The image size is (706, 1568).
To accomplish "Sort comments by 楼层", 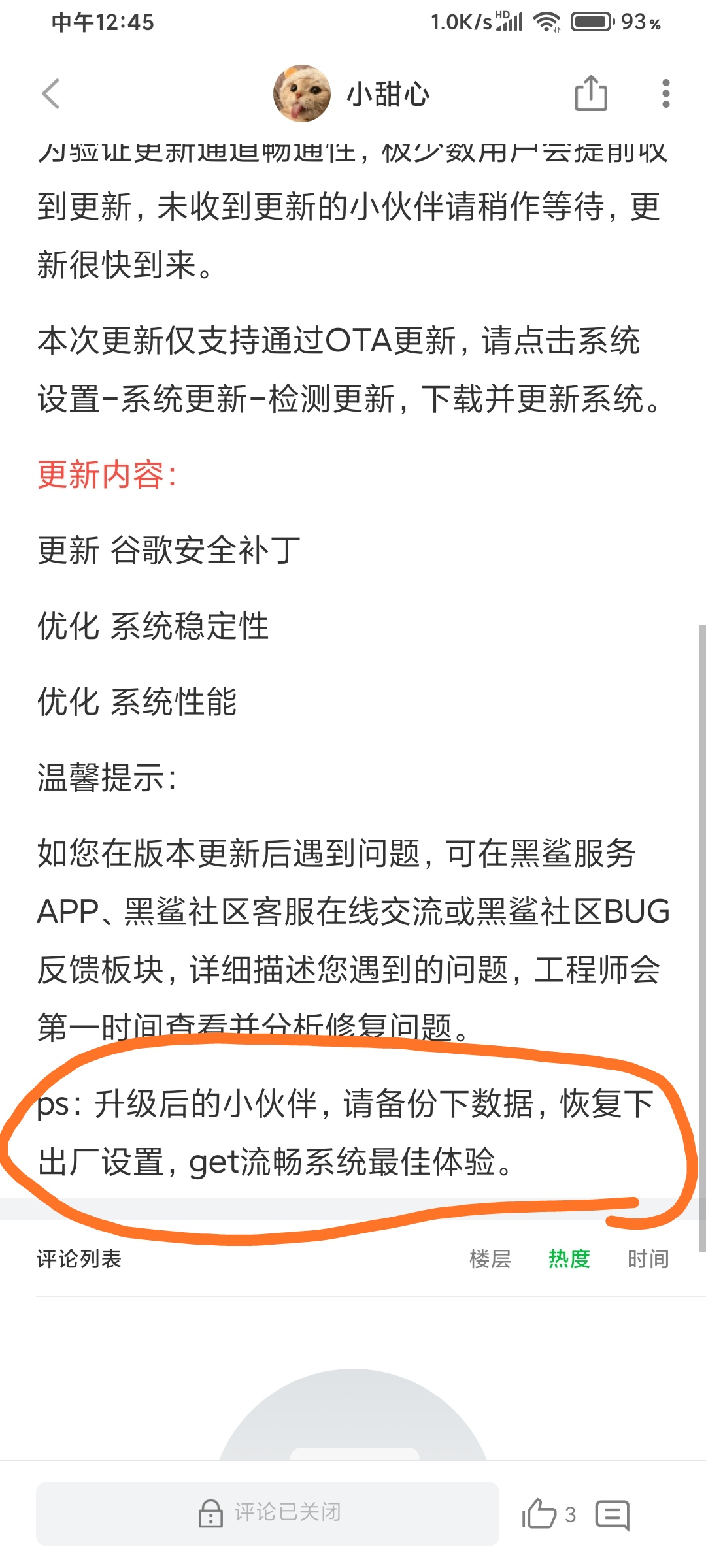I will tap(490, 1258).
